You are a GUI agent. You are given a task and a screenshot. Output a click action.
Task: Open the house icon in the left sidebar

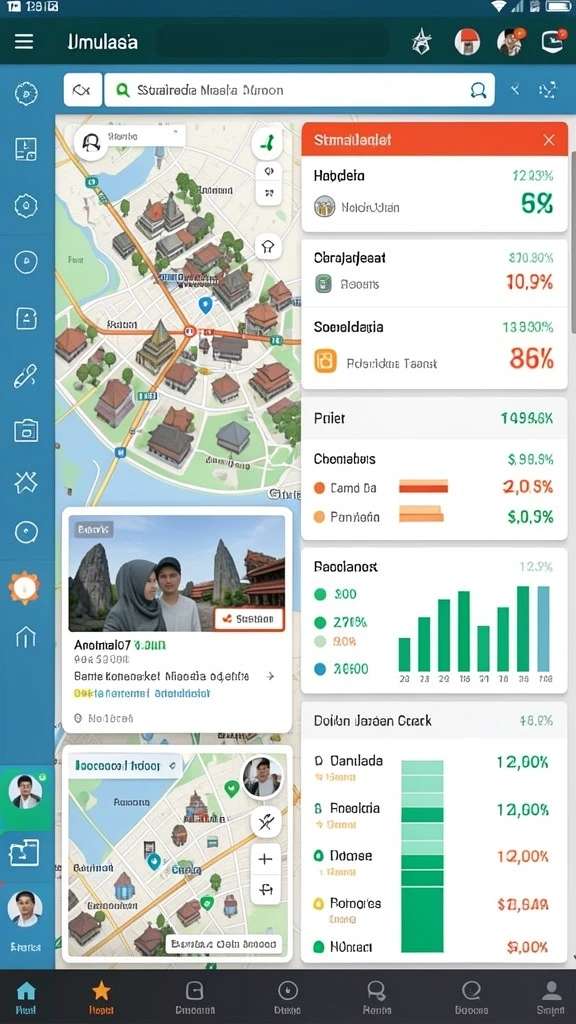pyautogui.click(x=25, y=637)
